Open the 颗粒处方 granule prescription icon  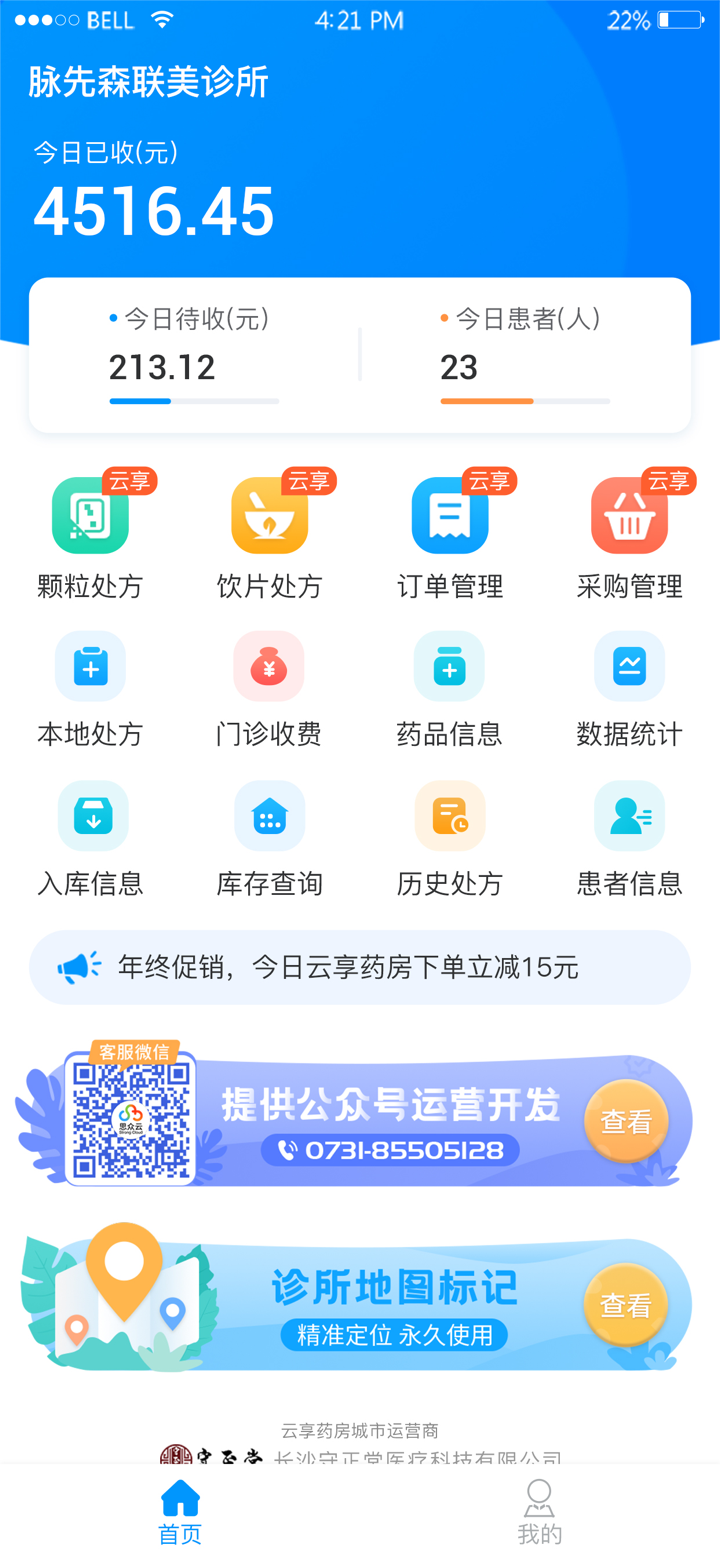(x=91, y=515)
